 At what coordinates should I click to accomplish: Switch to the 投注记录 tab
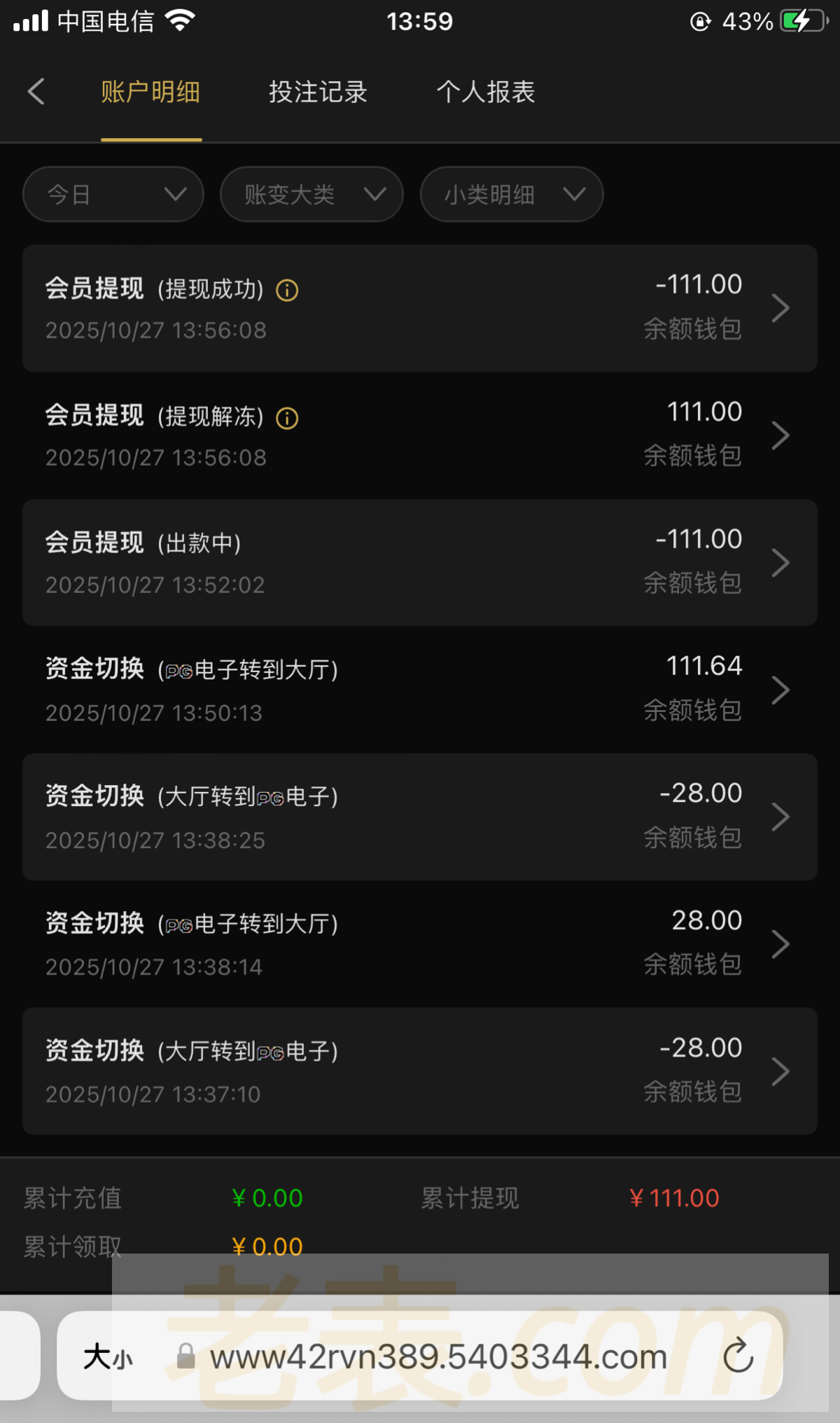(x=318, y=92)
